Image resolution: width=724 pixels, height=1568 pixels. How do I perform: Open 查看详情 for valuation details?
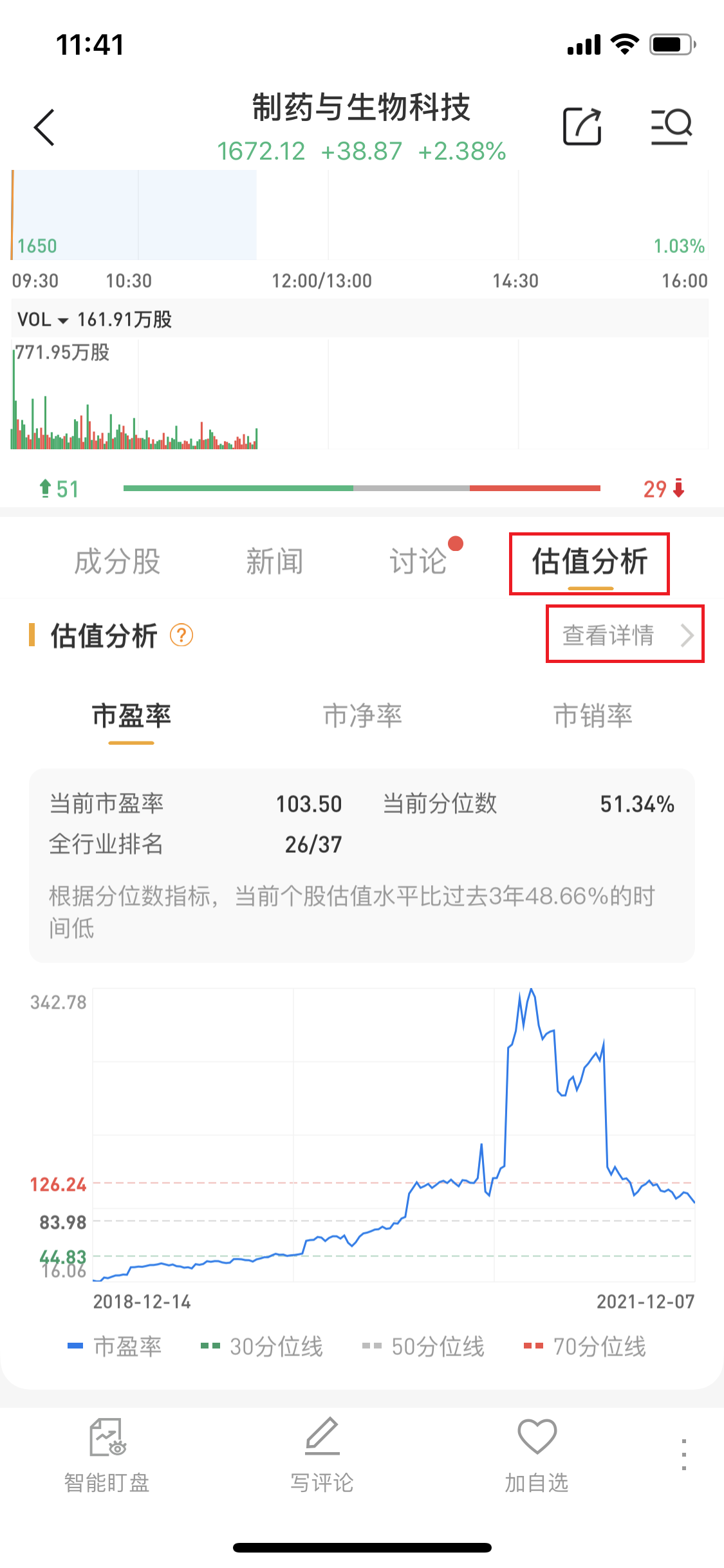point(624,635)
